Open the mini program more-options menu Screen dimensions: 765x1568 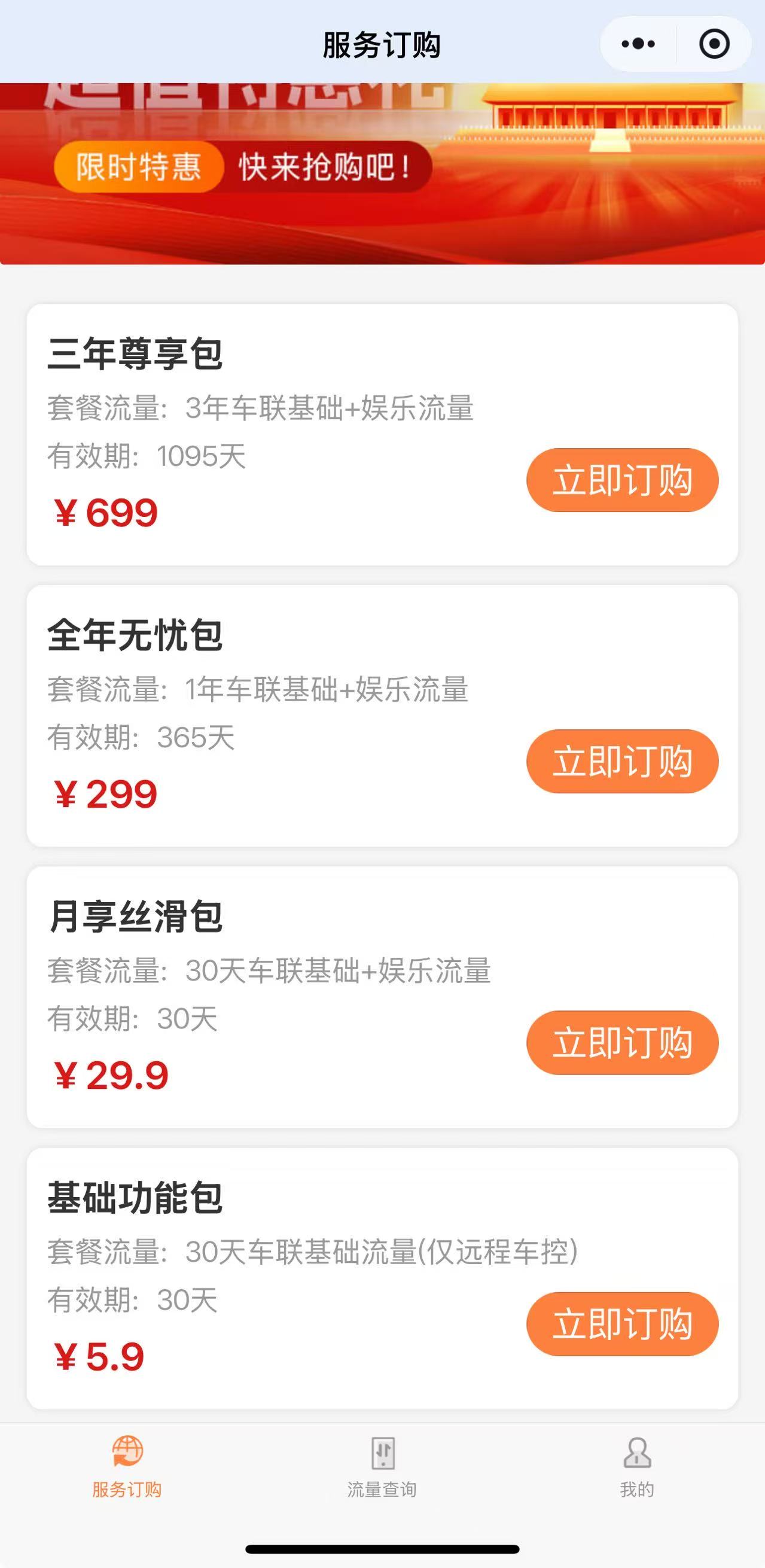pos(638,44)
